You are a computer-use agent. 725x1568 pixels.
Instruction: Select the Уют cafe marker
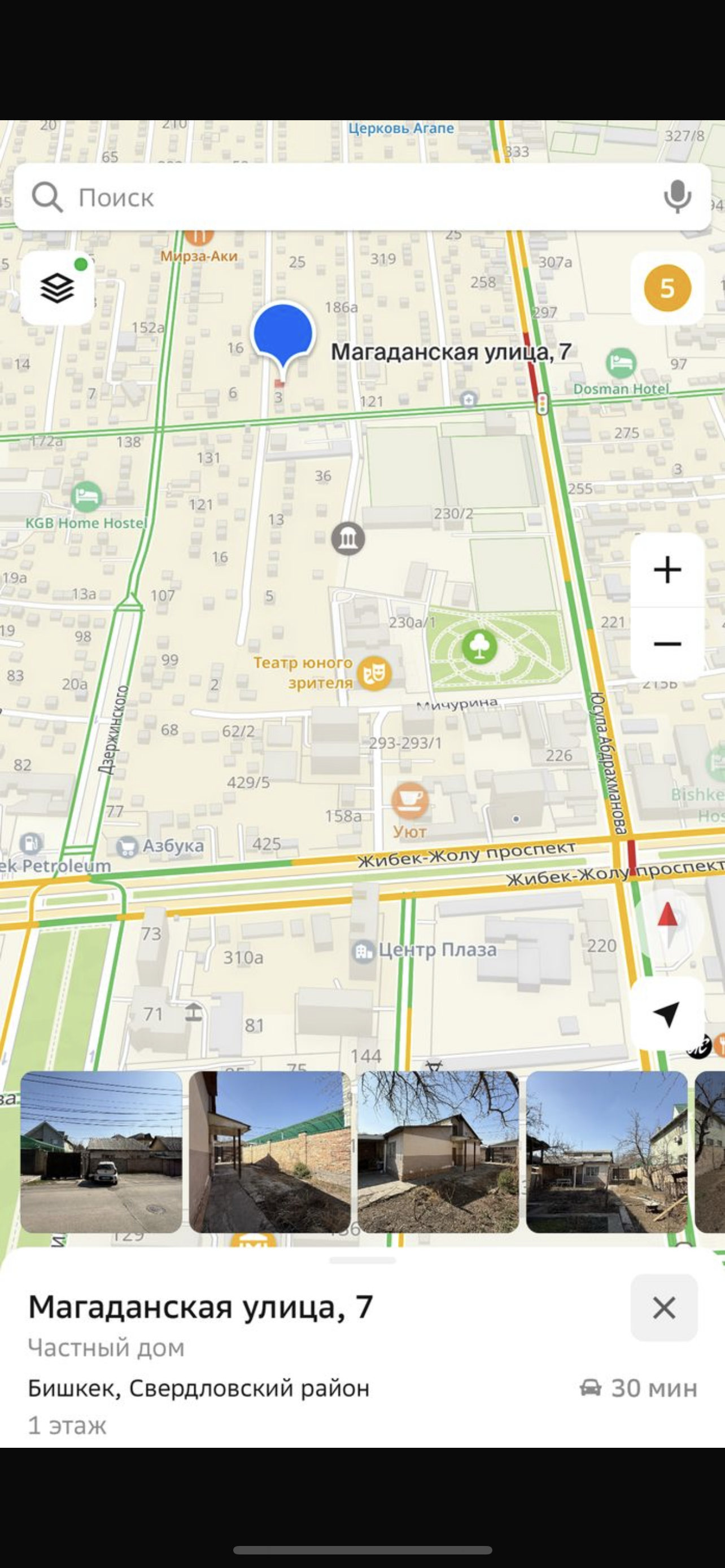pyautogui.click(x=410, y=801)
